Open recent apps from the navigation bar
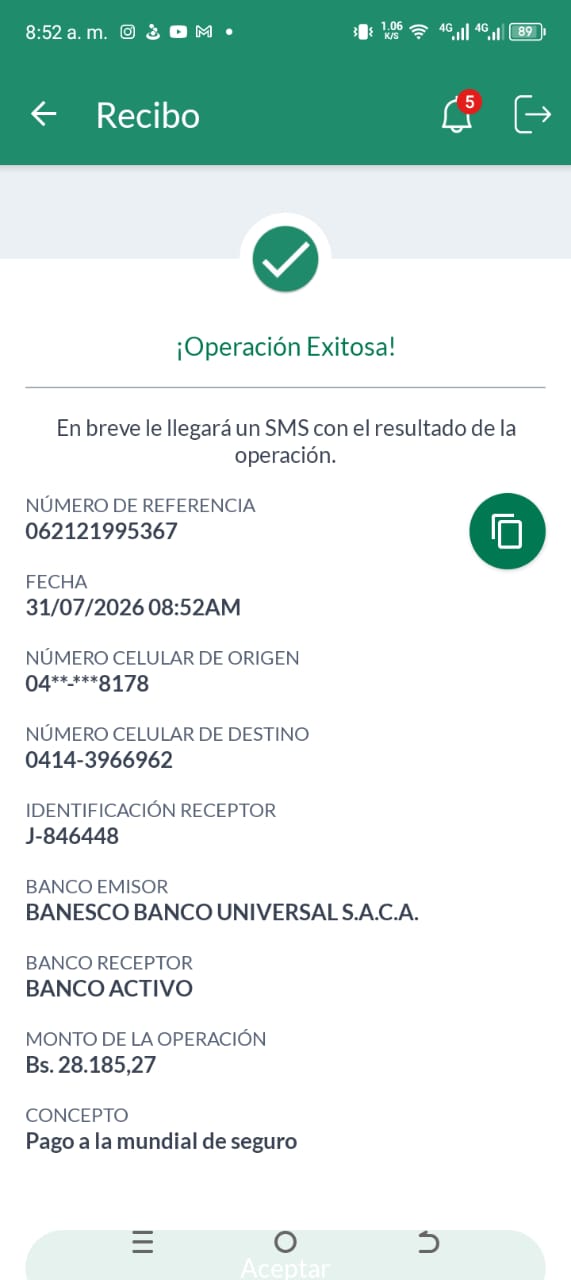 point(143,1242)
